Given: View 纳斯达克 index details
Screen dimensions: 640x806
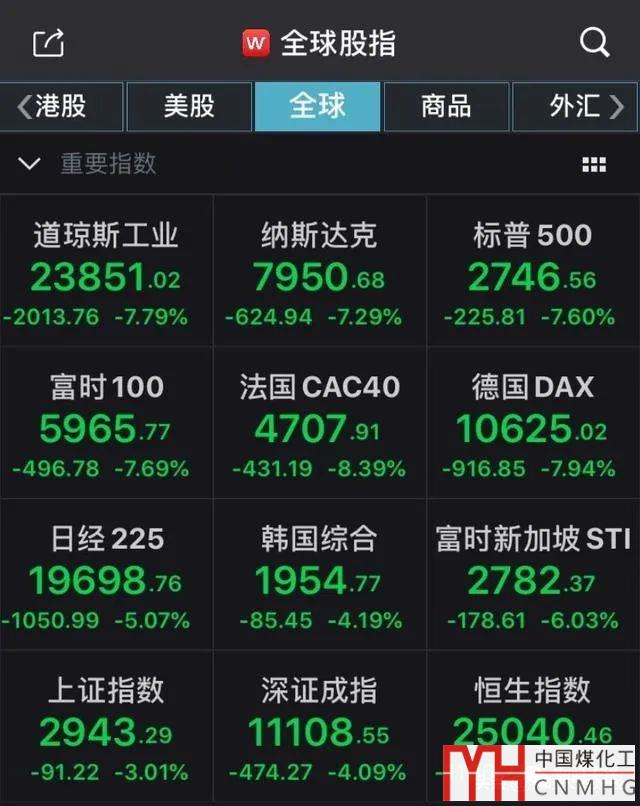Looking at the screenshot, I should [319, 273].
